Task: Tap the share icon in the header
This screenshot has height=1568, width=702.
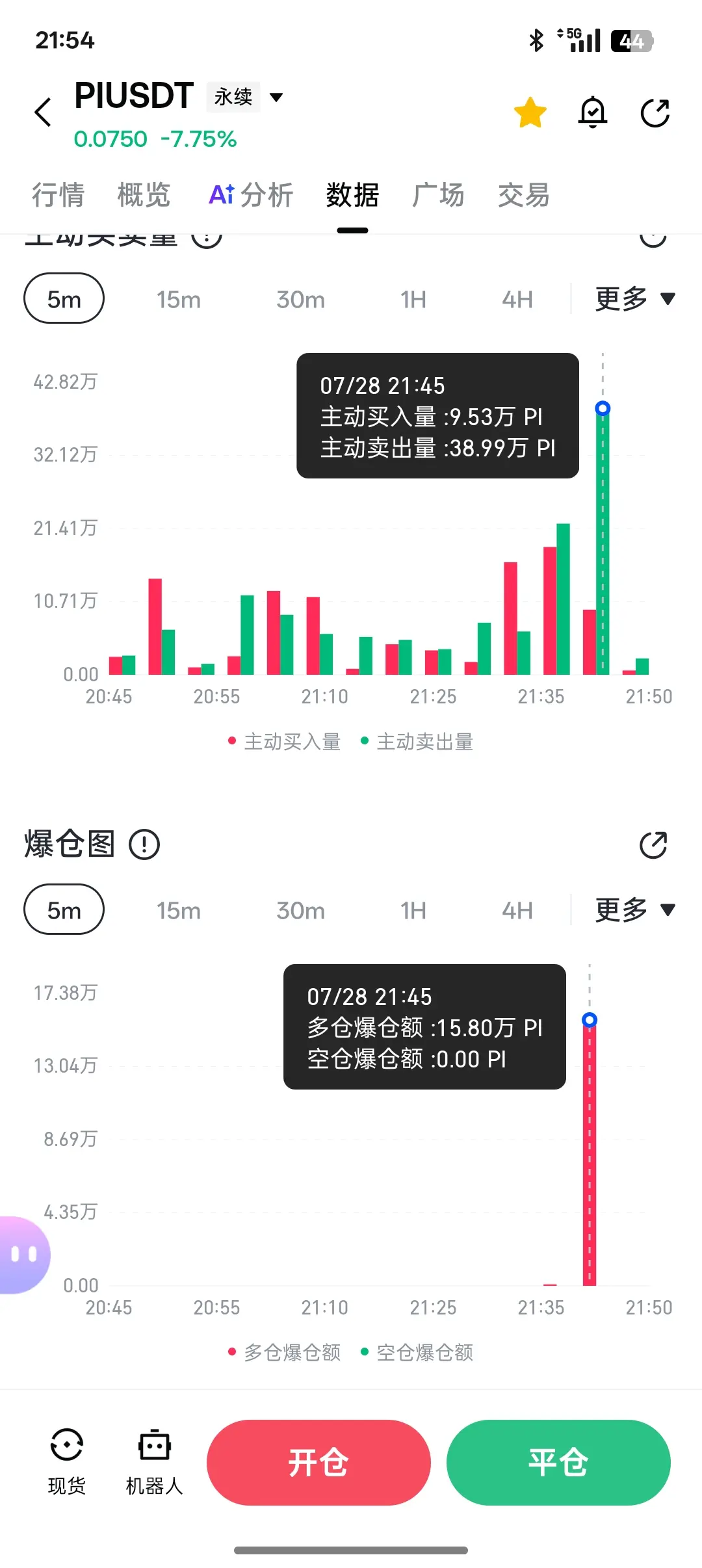Action: pos(655,113)
